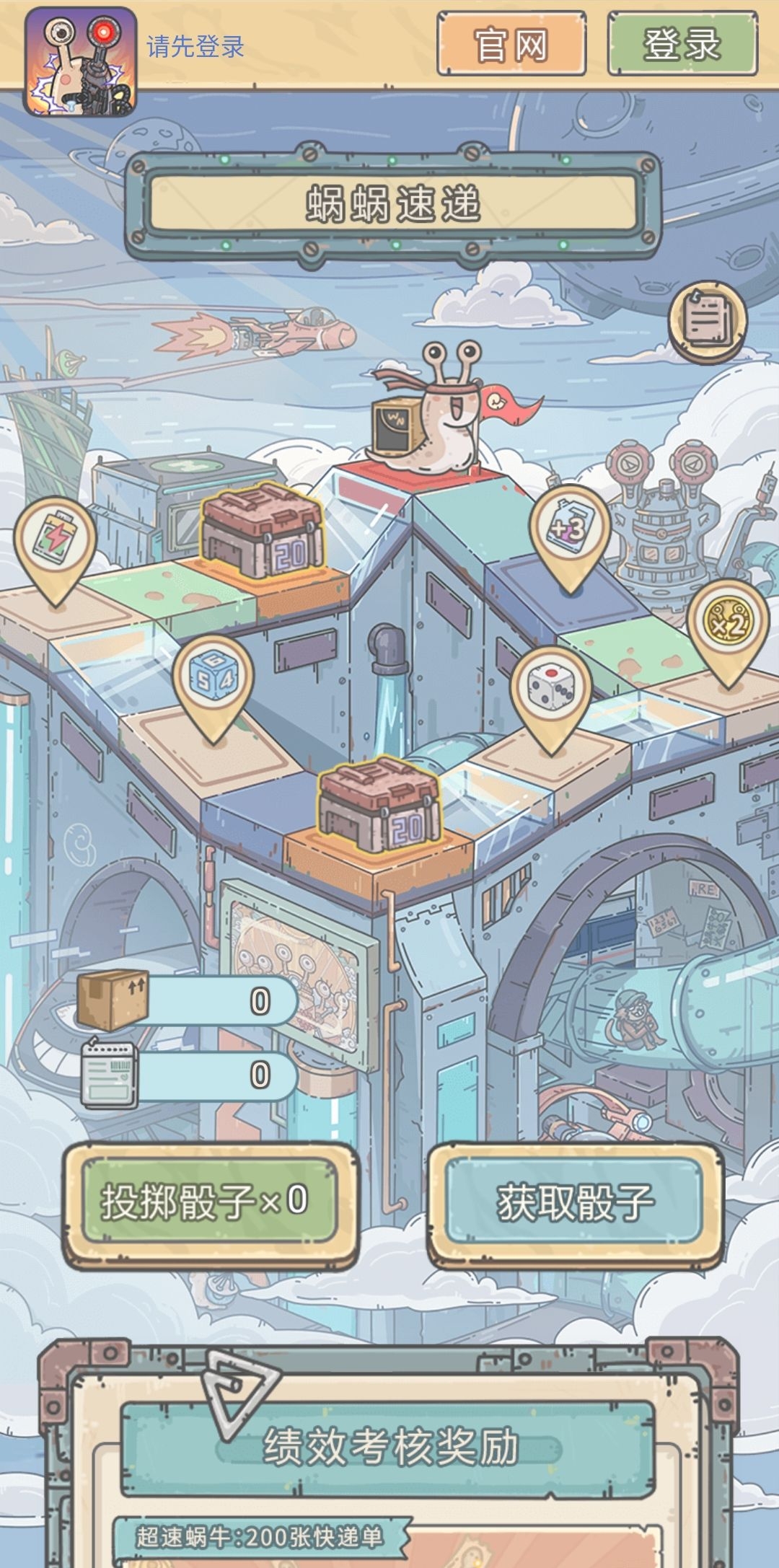
Task: Roll the dice with 投掷骰子
Action: [x=208, y=1202]
